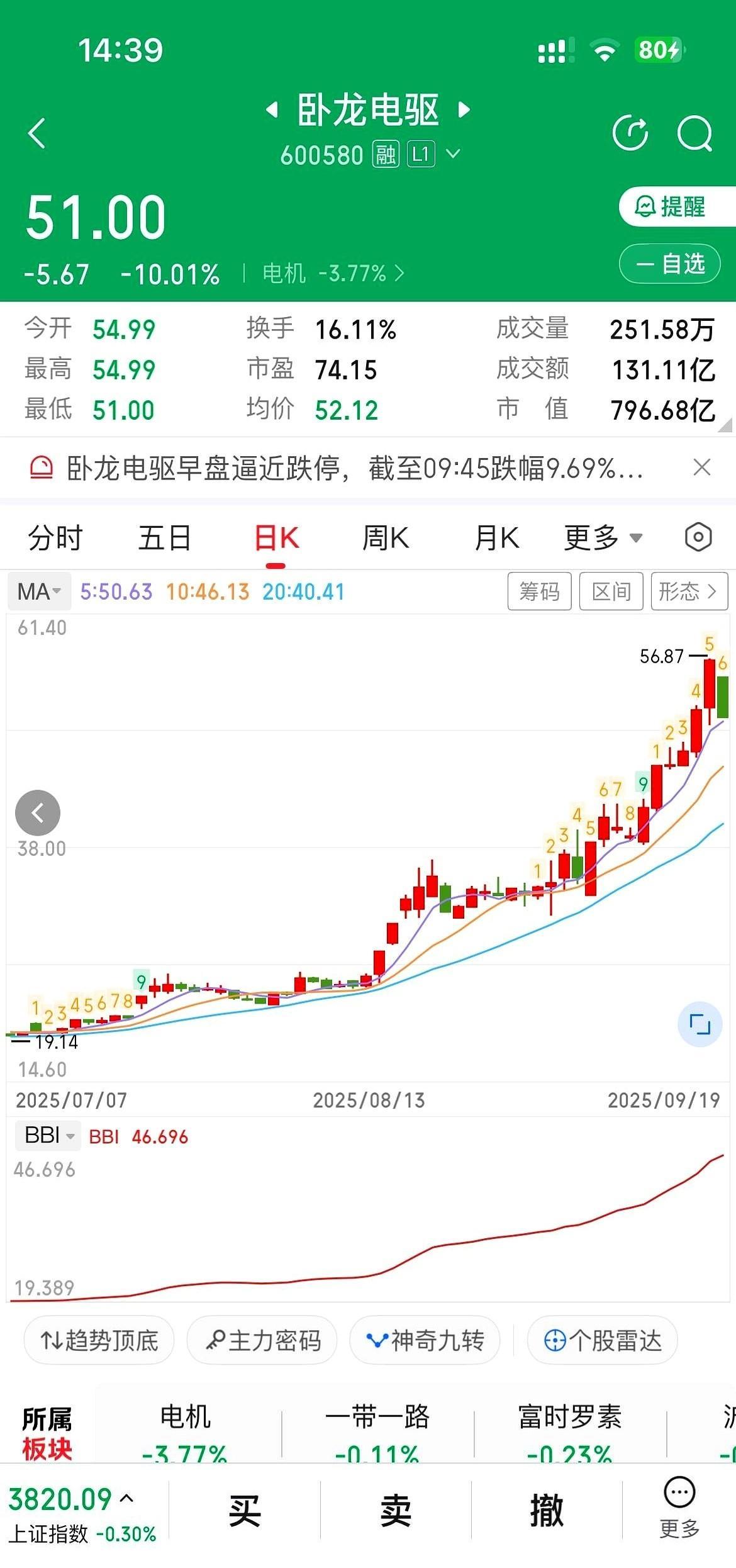This screenshot has height=1568, width=736.
Task: Dismiss the news banner
Action: coord(701,468)
